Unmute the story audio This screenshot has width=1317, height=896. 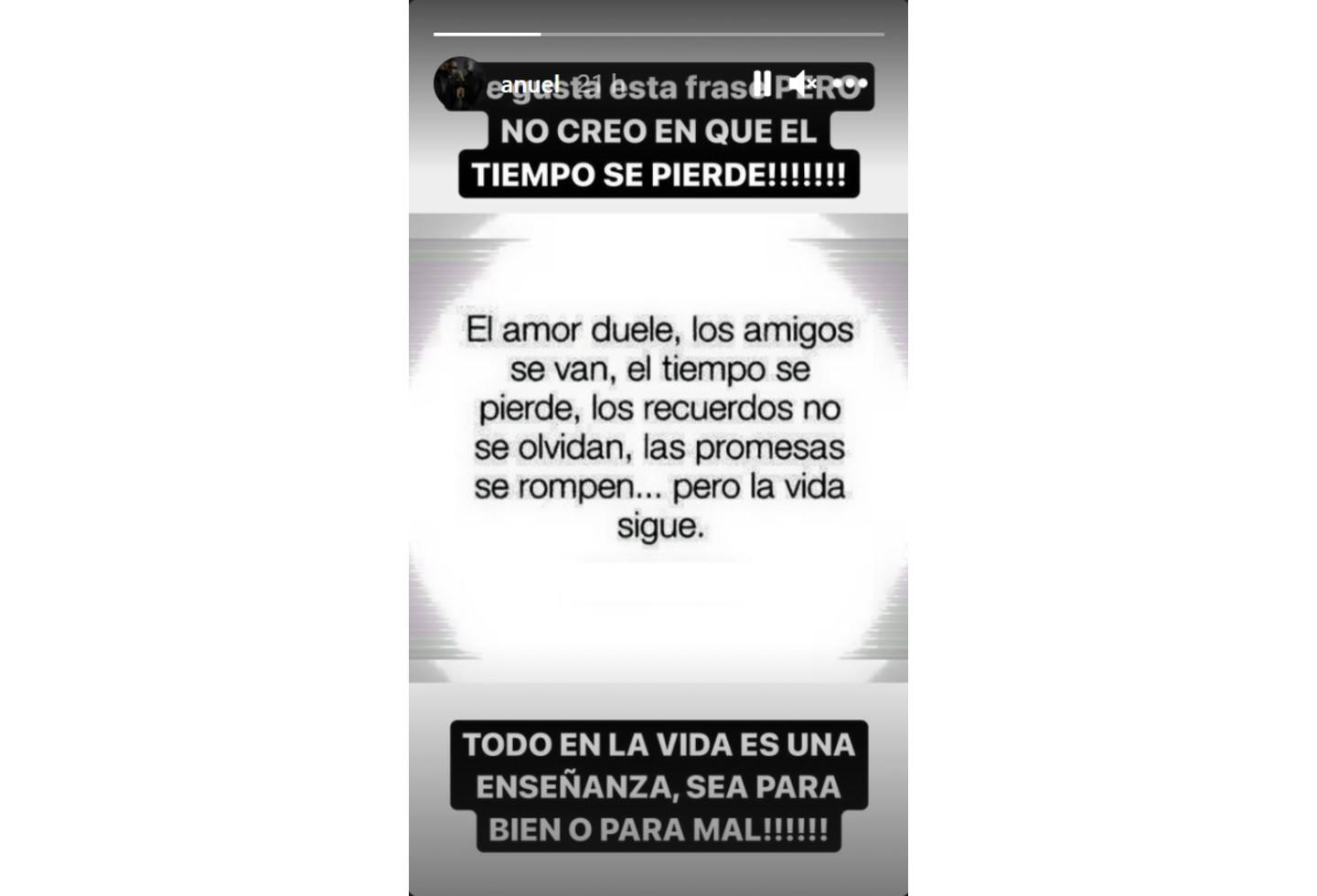click(802, 83)
